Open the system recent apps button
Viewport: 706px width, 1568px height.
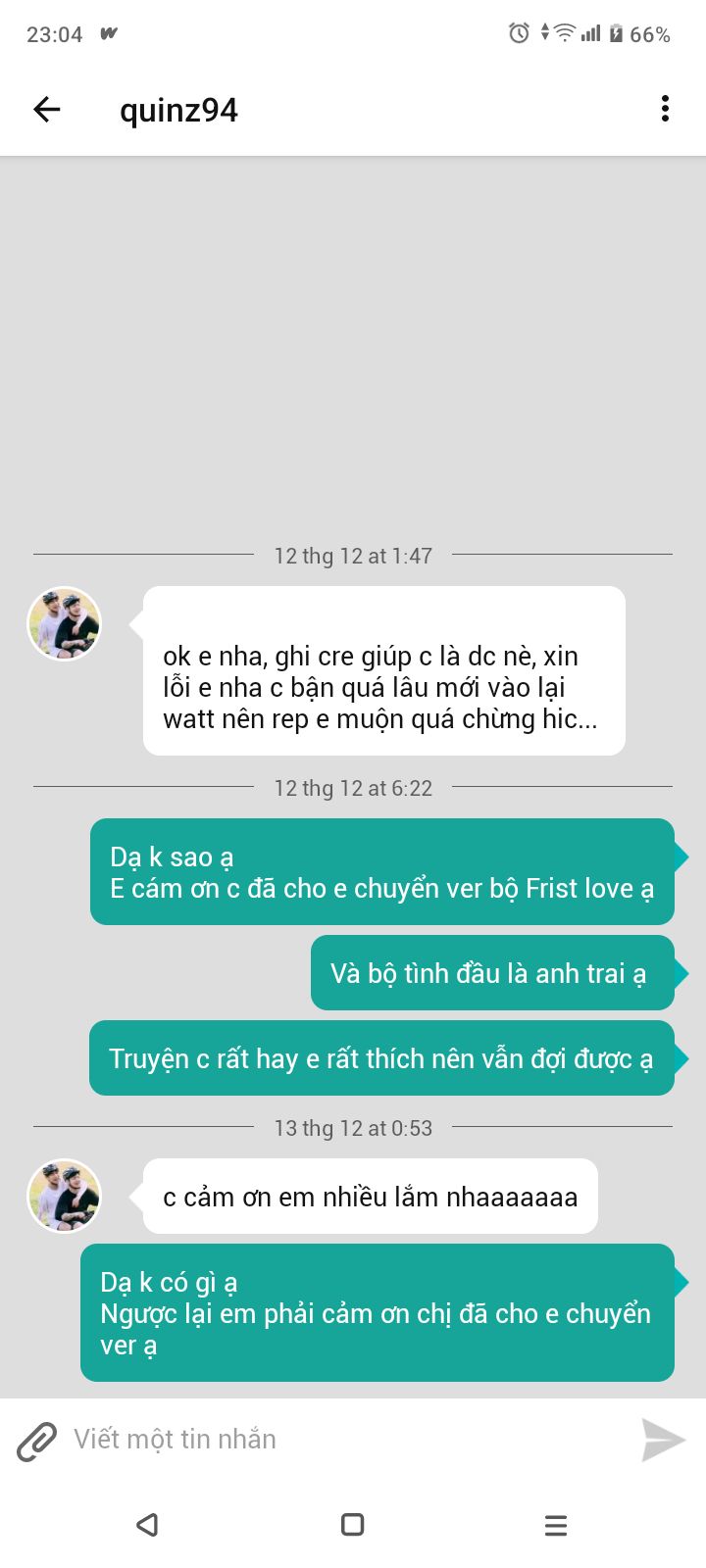[x=556, y=1525]
